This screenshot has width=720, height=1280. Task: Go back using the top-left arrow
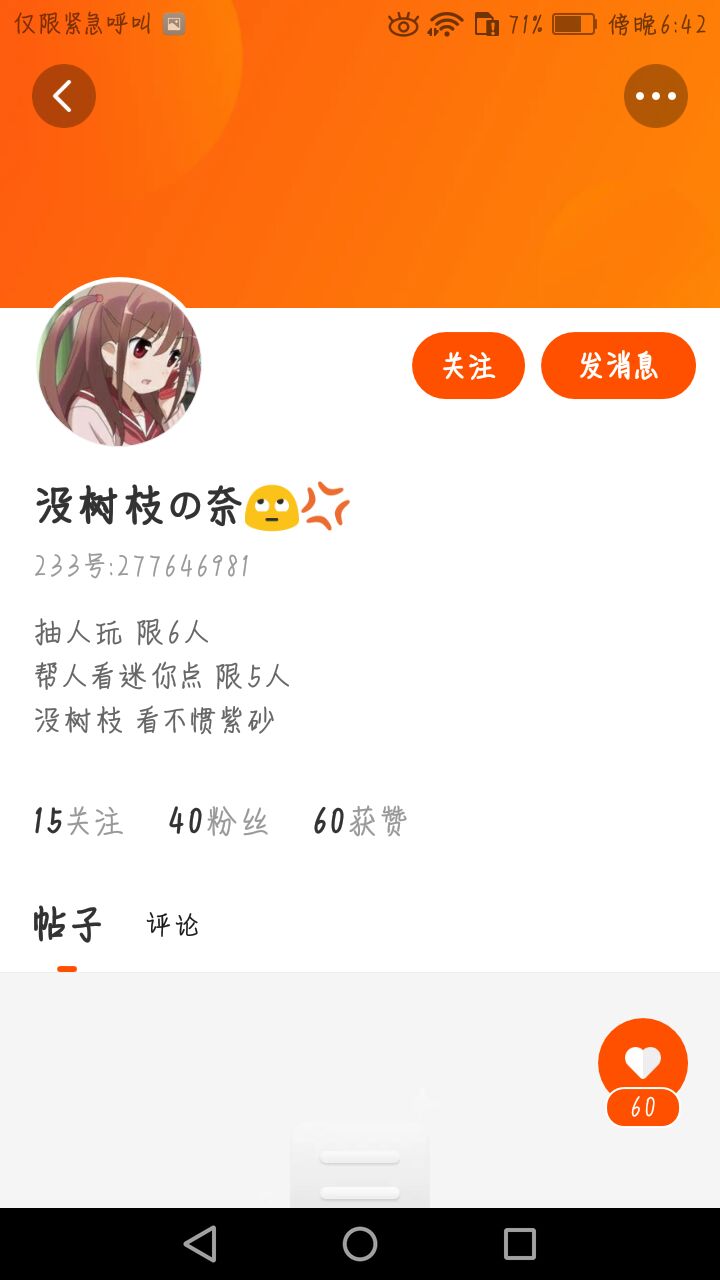tap(64, 96)
